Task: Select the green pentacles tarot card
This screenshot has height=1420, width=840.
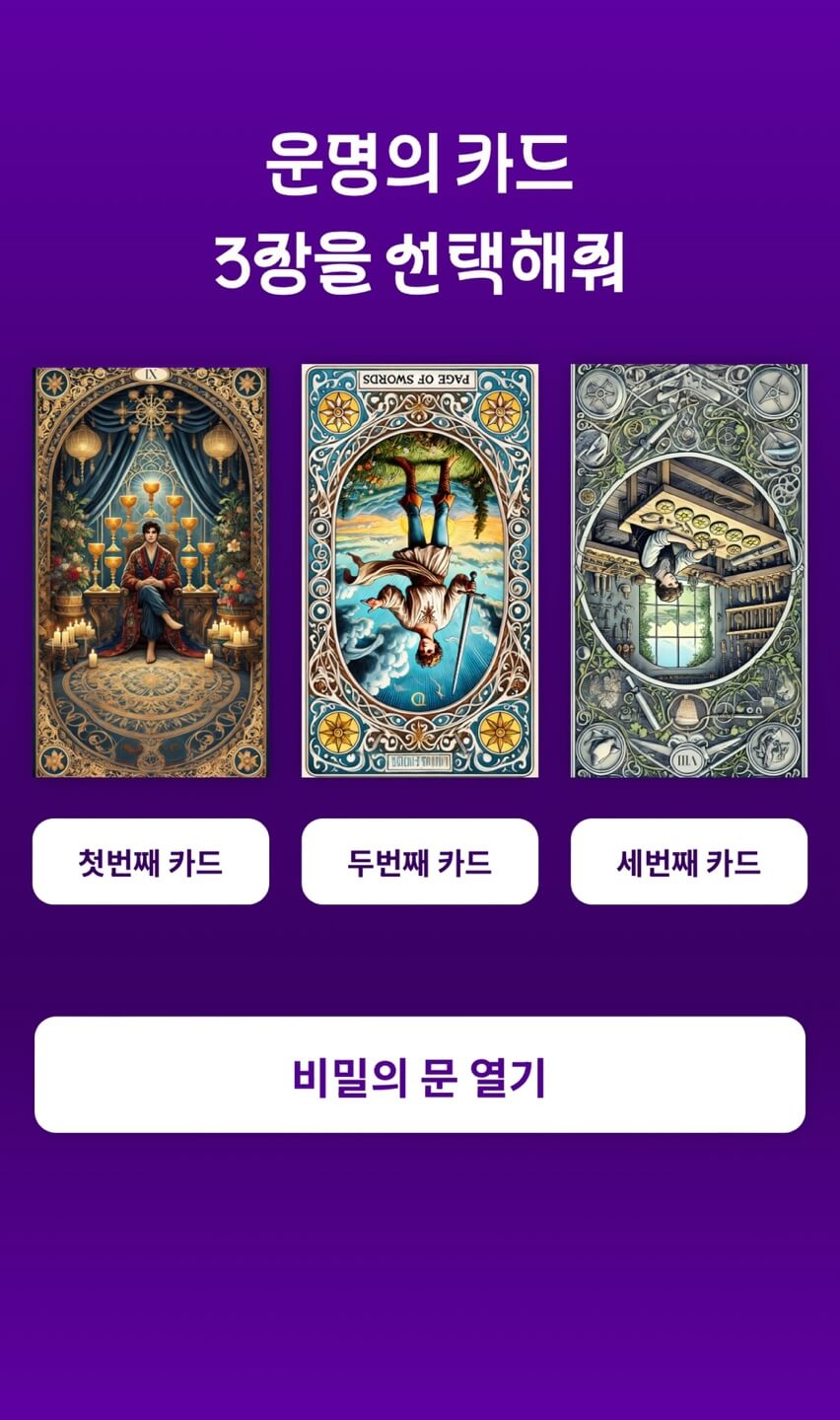Action: coord(689,572)
